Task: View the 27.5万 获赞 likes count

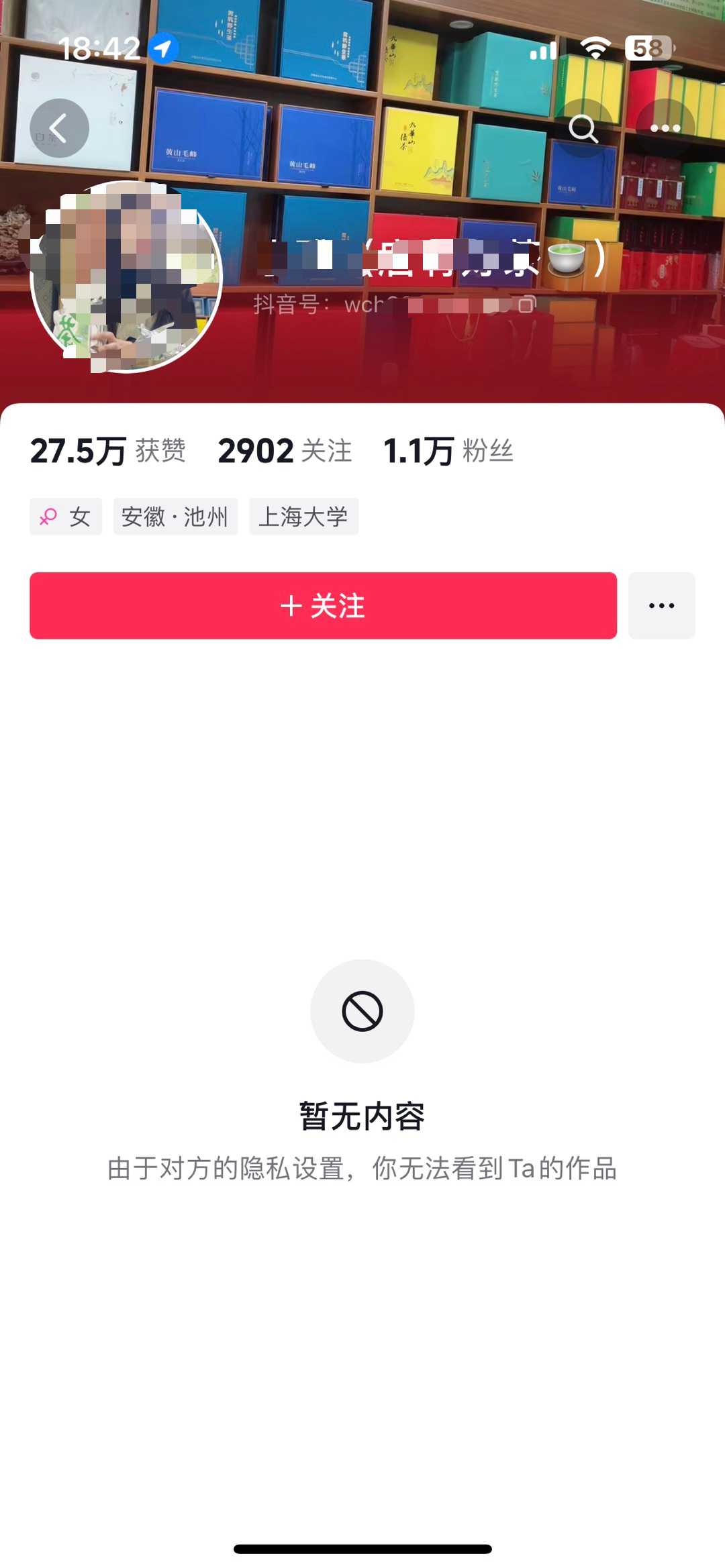Action: (x=111, y=450)
